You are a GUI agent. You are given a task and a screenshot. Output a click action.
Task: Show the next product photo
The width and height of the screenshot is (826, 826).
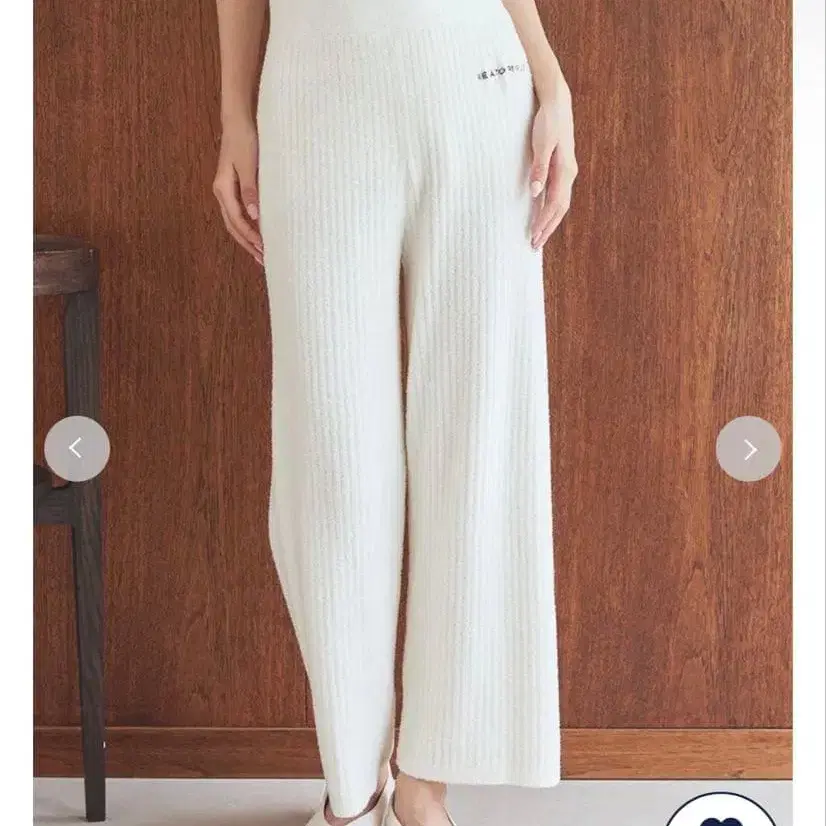coord(749,449)
